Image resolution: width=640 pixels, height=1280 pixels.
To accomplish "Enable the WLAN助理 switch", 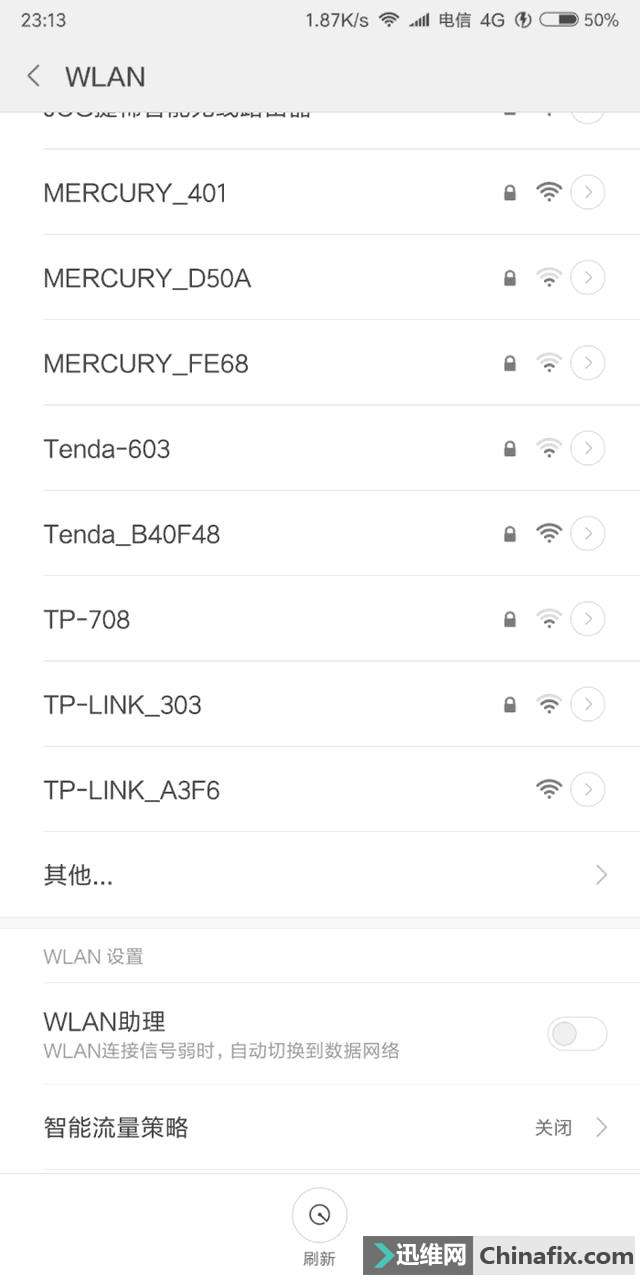I will click(577, 1034).
